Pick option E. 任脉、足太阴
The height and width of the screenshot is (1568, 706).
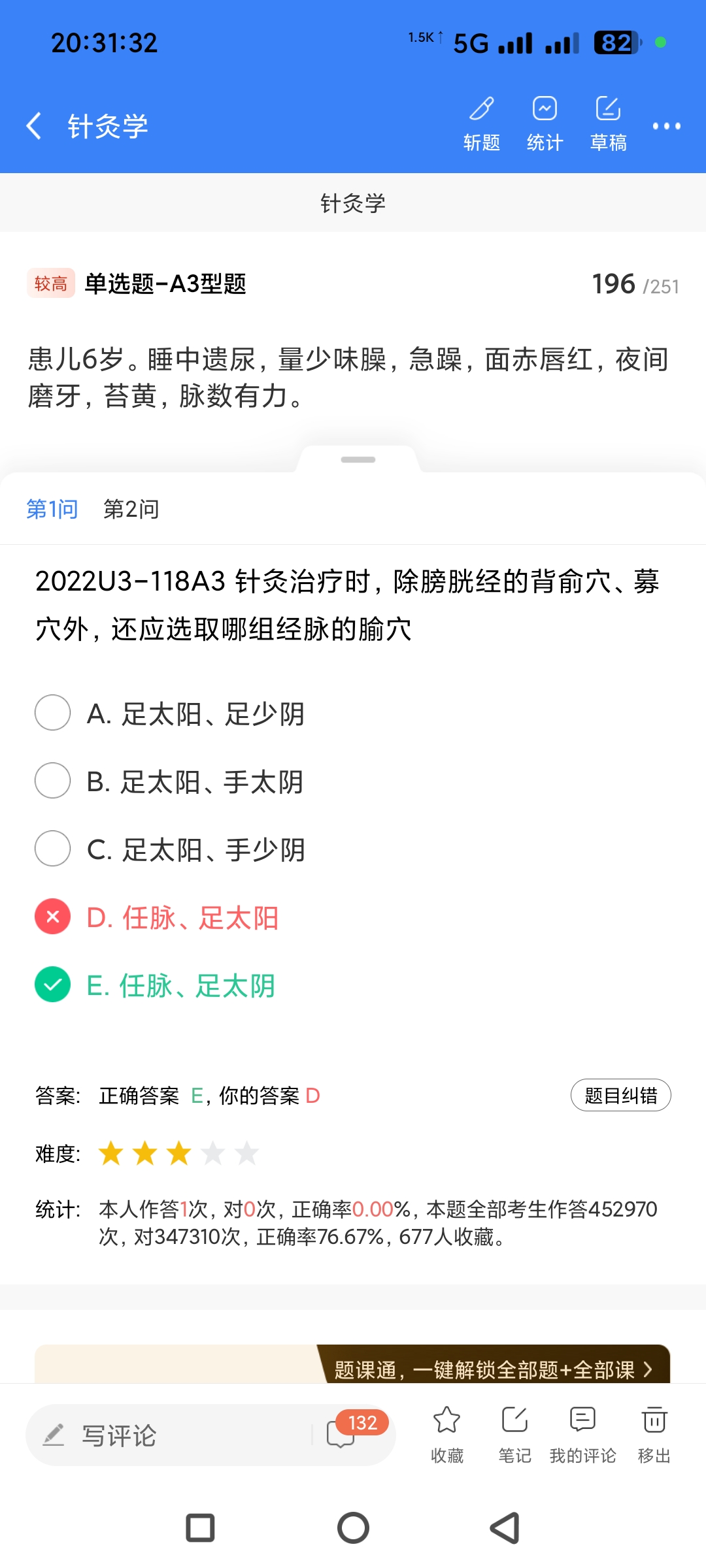[53, 985]
